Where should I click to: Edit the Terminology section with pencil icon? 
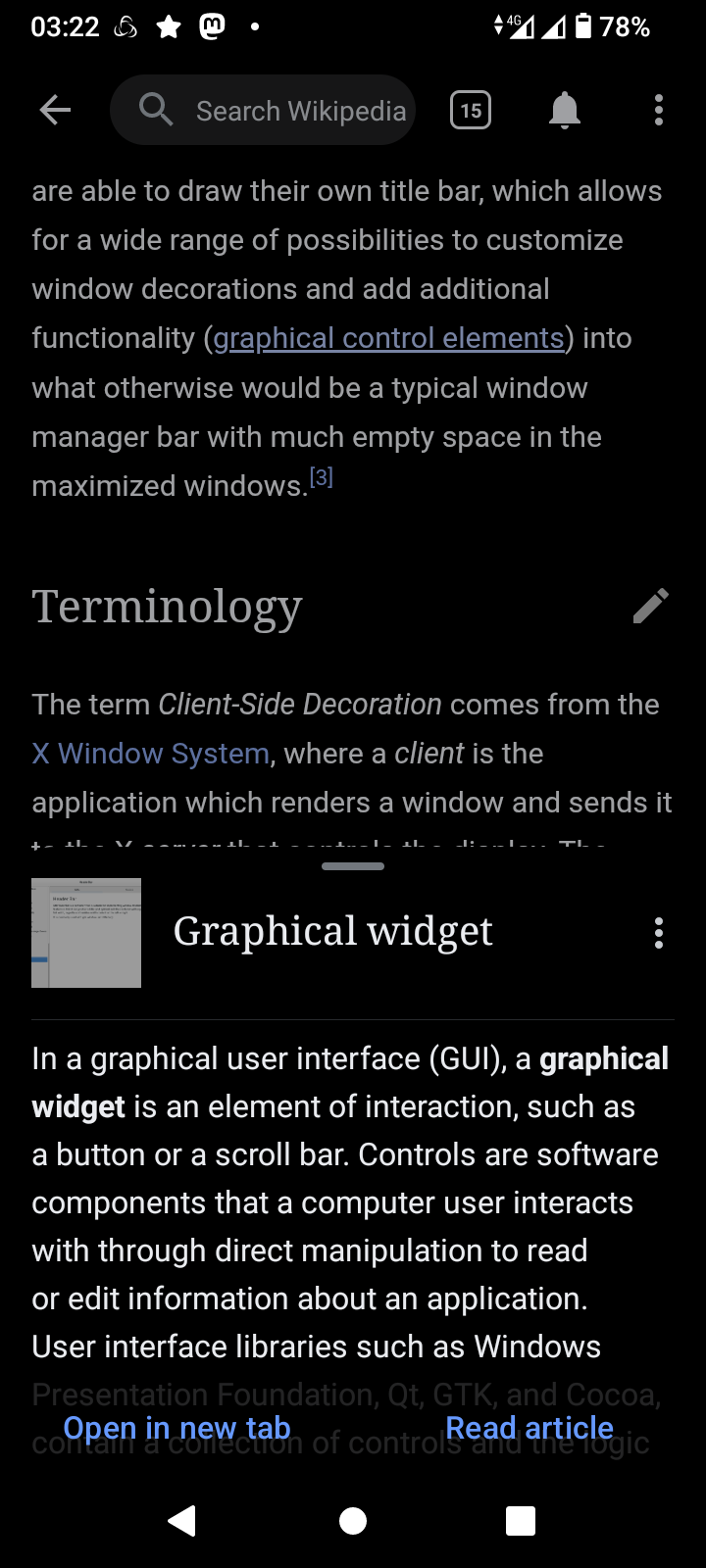click(650, 606)
